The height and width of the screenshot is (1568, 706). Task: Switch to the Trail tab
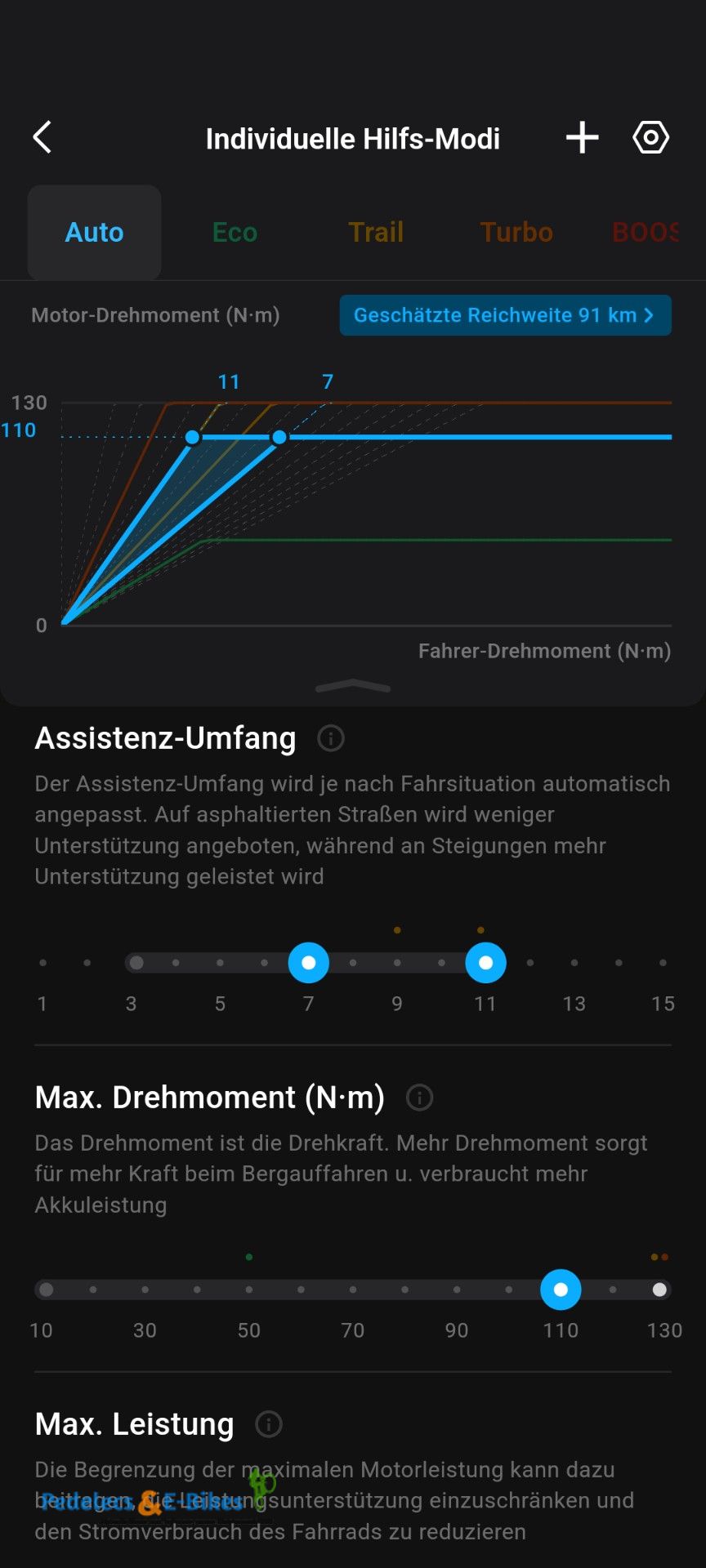[x=376, y=232]
